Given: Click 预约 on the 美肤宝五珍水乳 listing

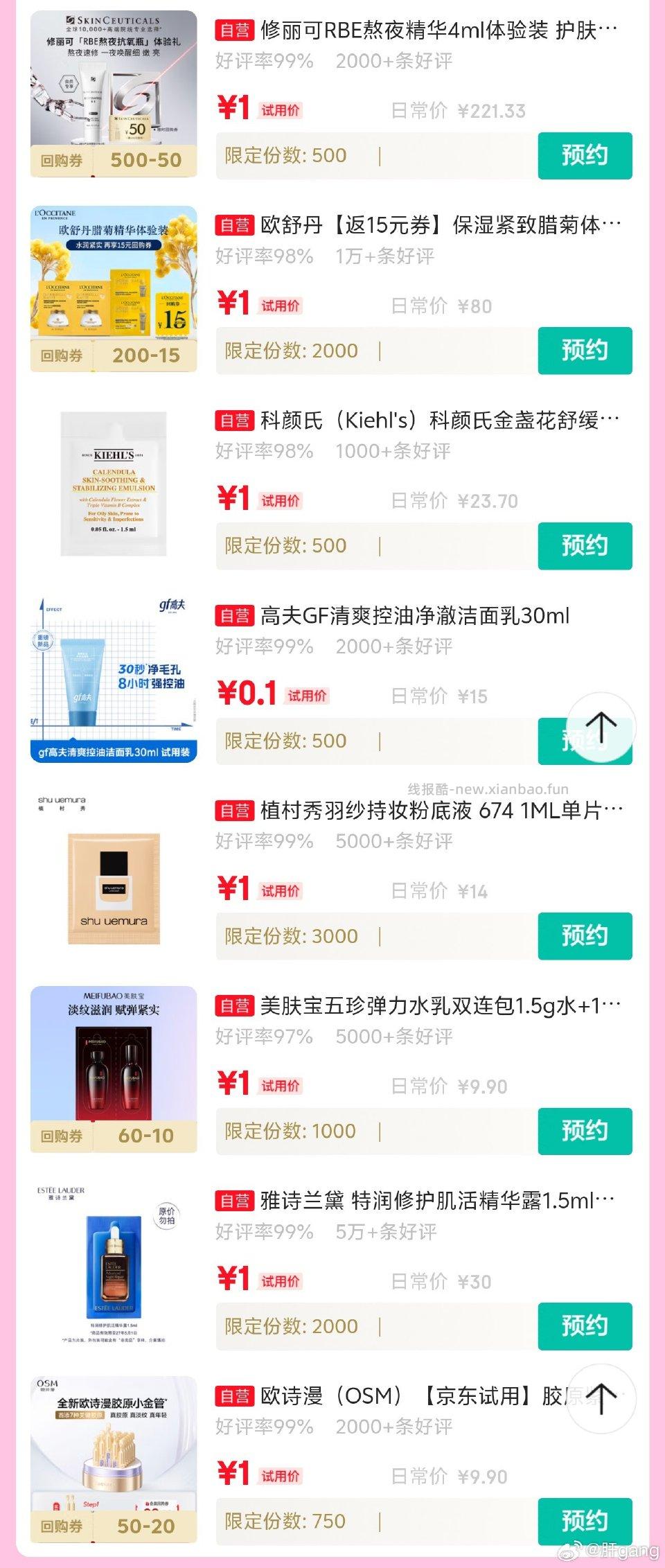Looking at the screenshot, I should pyautogui.click(x=585, y=1130).
